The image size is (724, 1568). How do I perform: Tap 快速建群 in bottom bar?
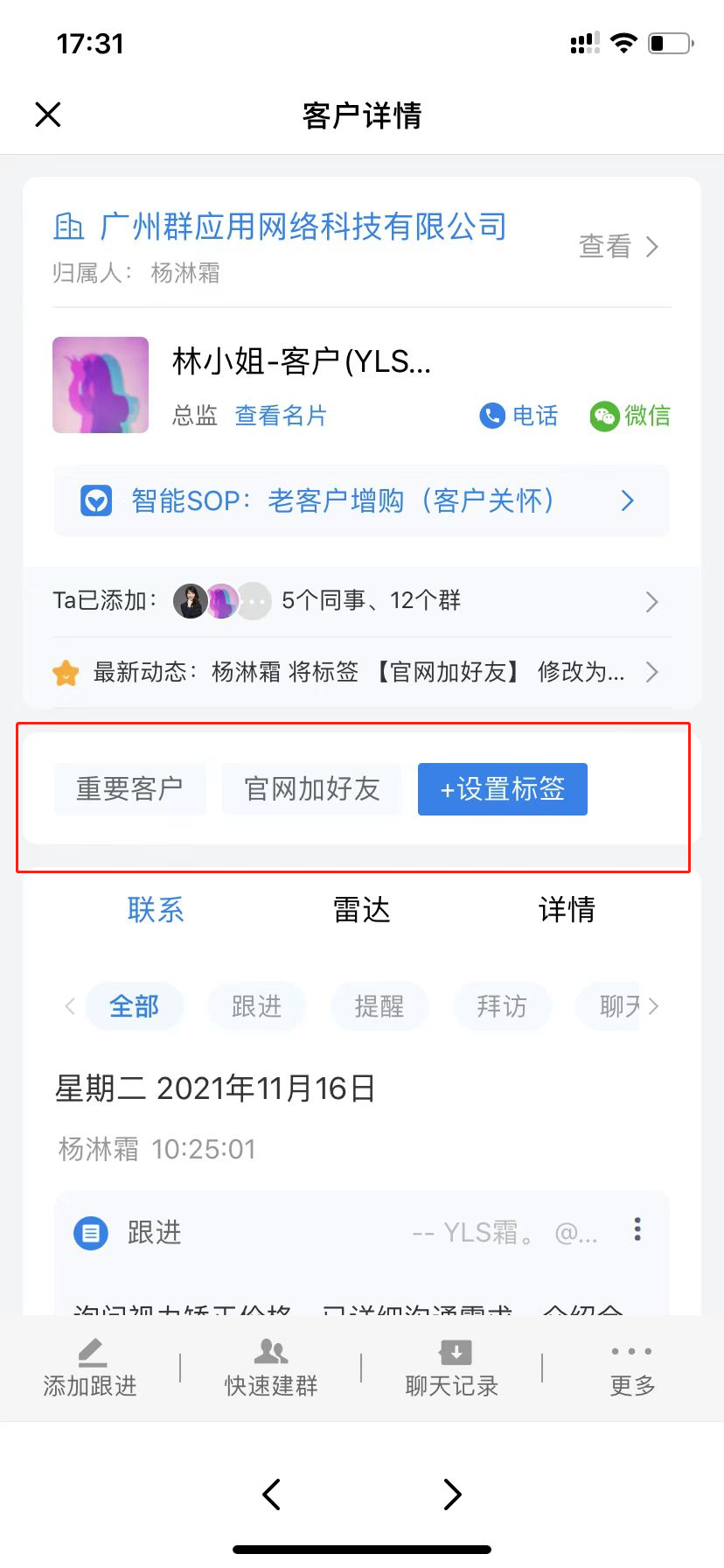click(271, 1368)
